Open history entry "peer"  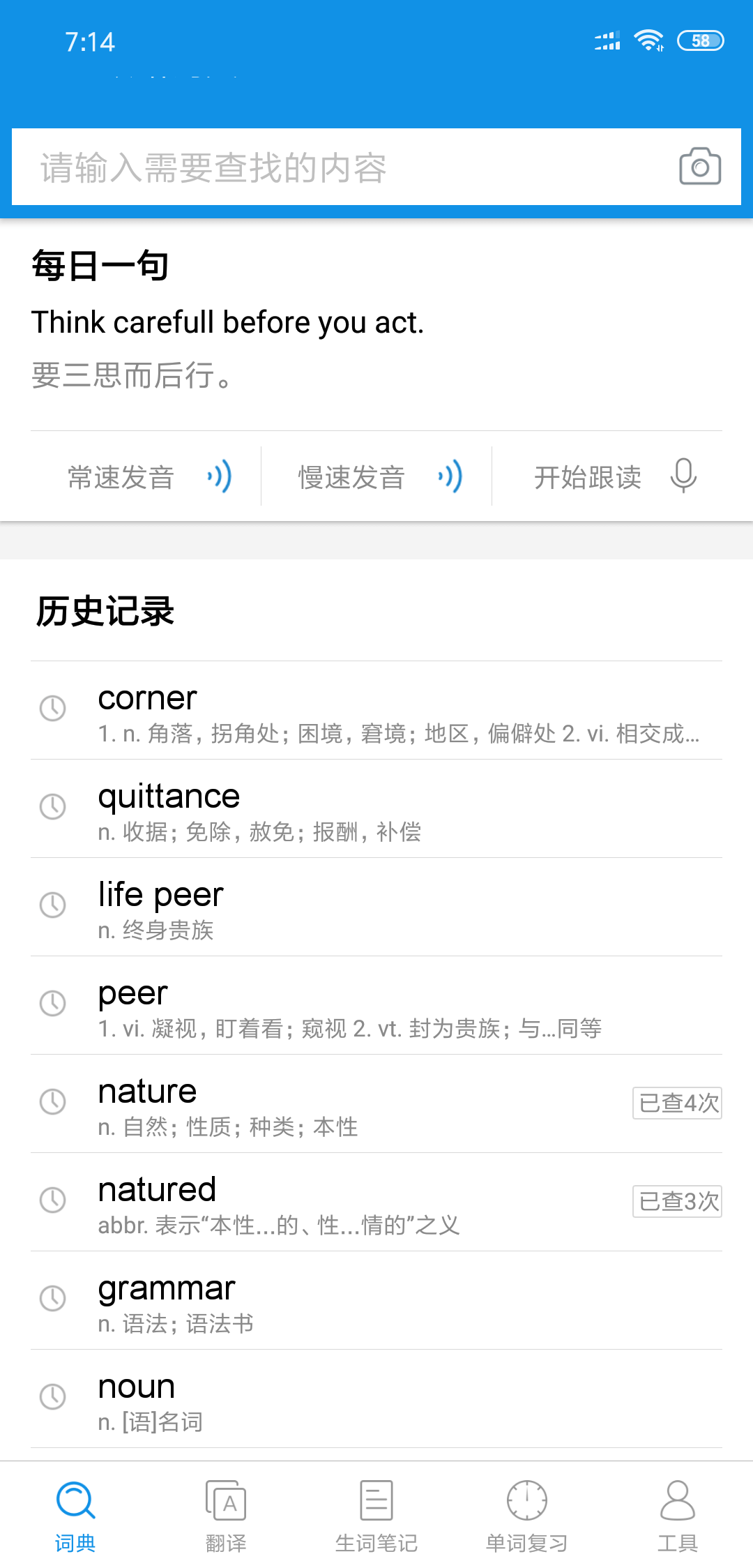point(376,1006)
